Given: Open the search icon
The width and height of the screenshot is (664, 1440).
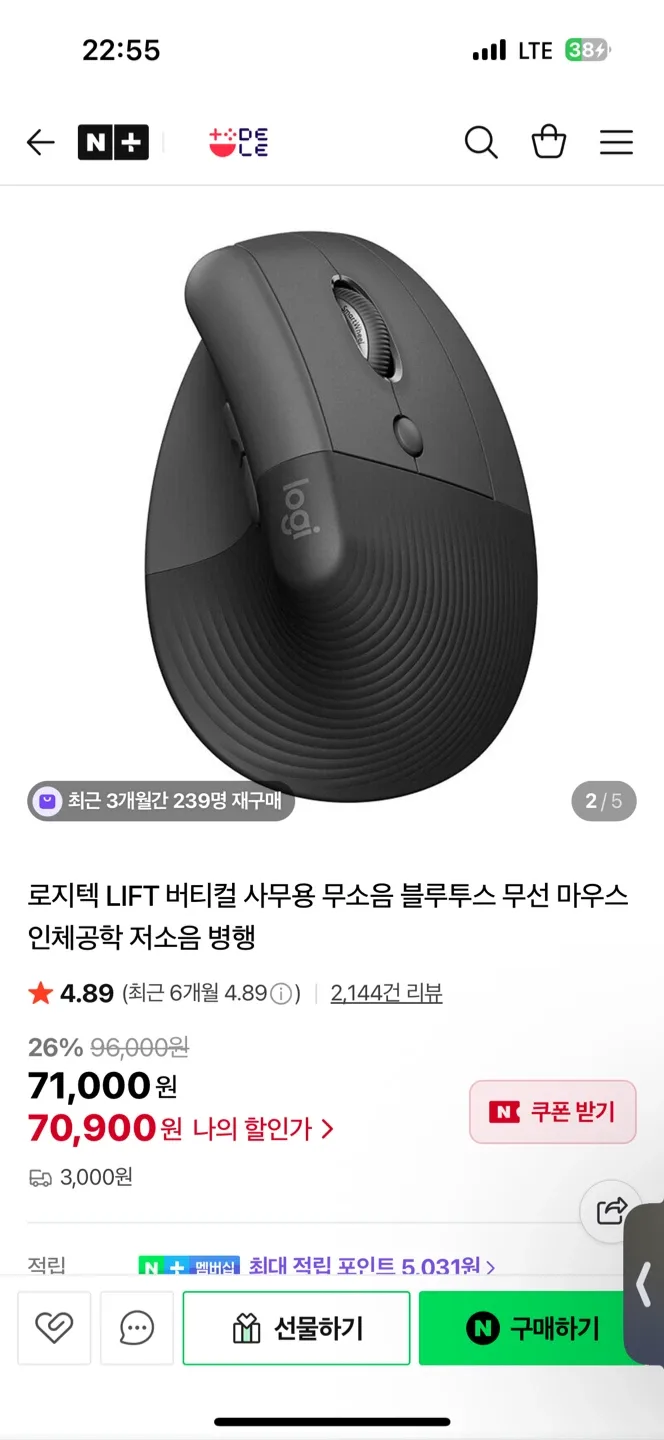Looking at the screenshot, I should point(480,143).
